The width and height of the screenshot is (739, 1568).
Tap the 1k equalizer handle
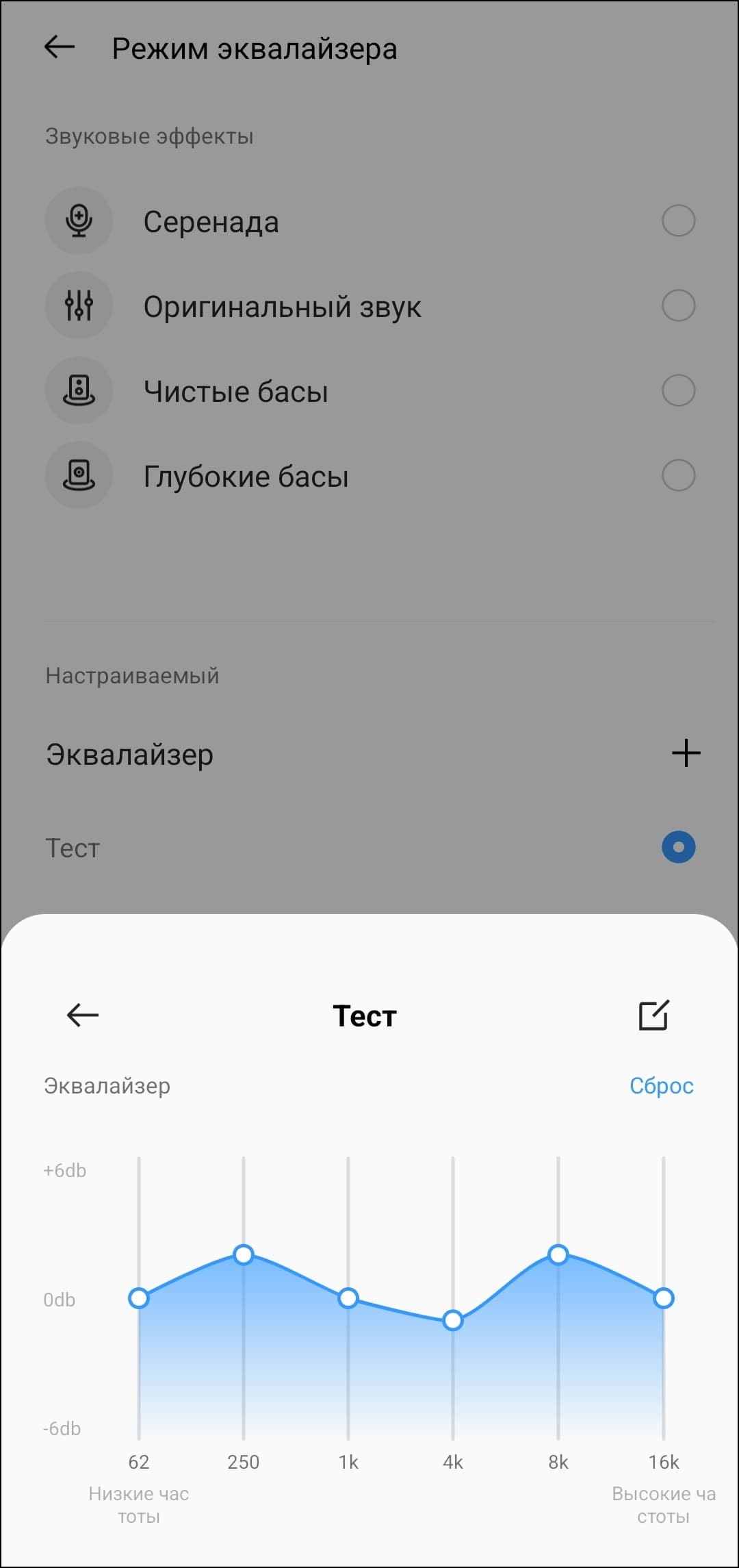coord(348,1298)
